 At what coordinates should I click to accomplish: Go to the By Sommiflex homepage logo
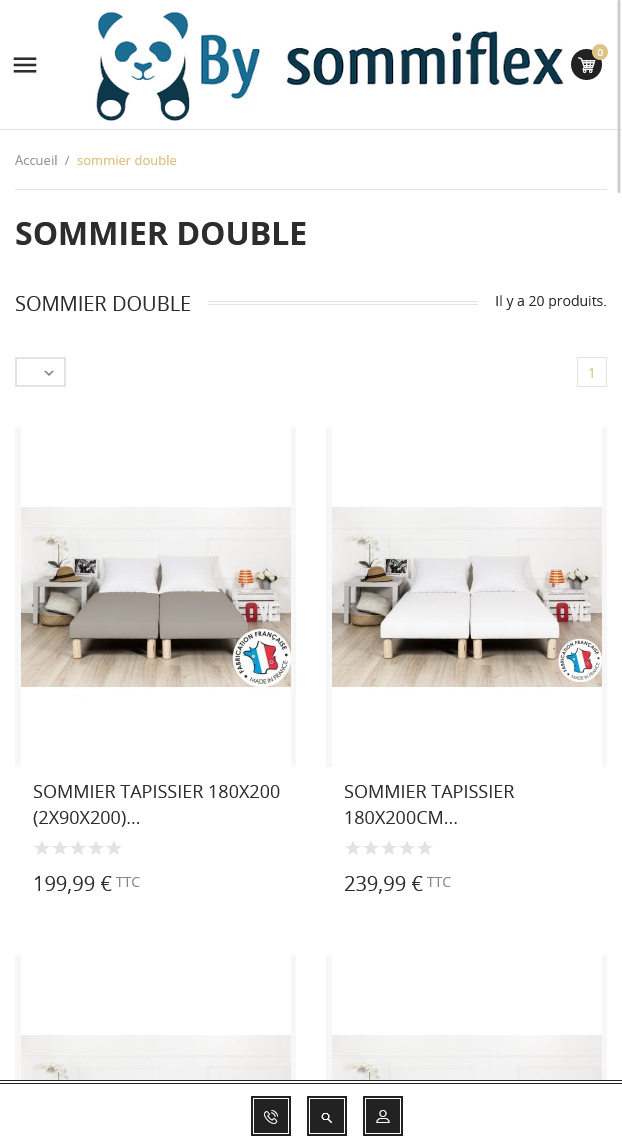[329, 66]
